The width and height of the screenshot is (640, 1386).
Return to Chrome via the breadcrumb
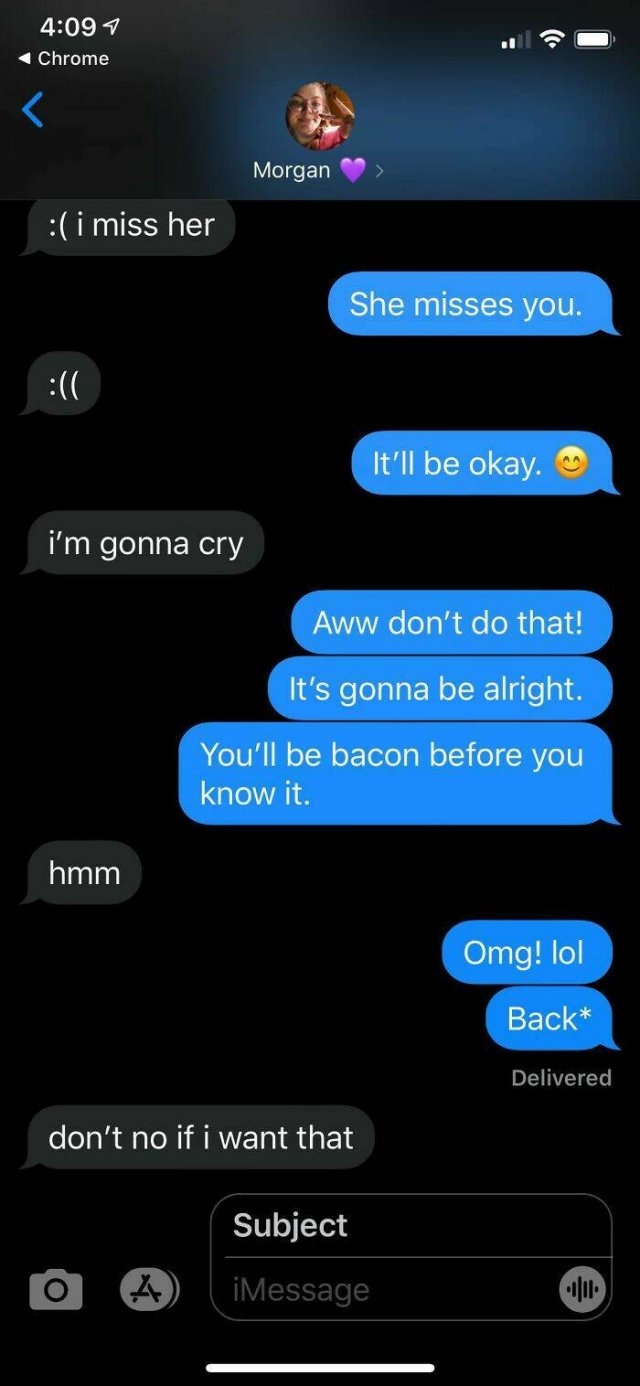pos(64,59)
